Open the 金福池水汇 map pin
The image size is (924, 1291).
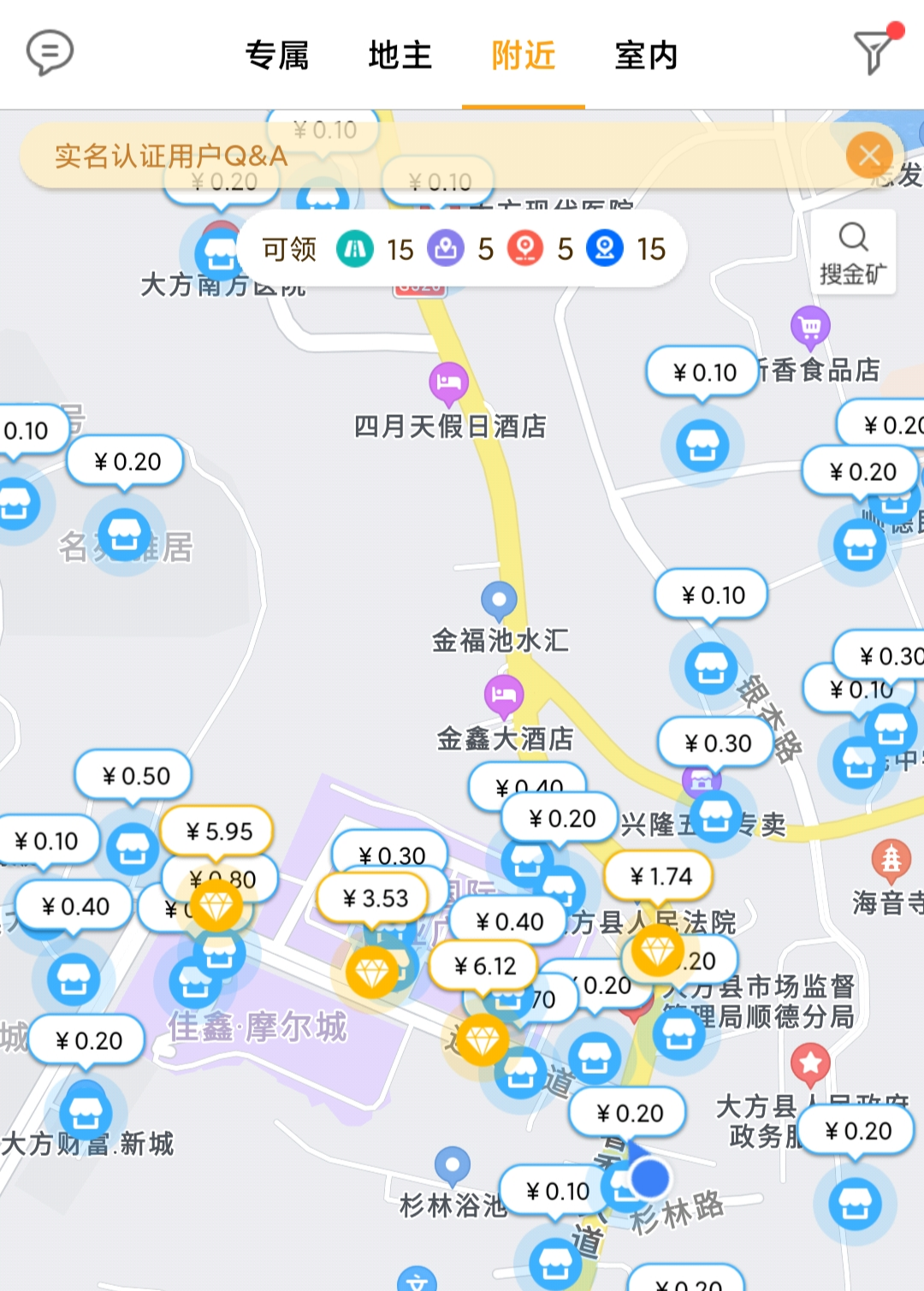point(499,600)
